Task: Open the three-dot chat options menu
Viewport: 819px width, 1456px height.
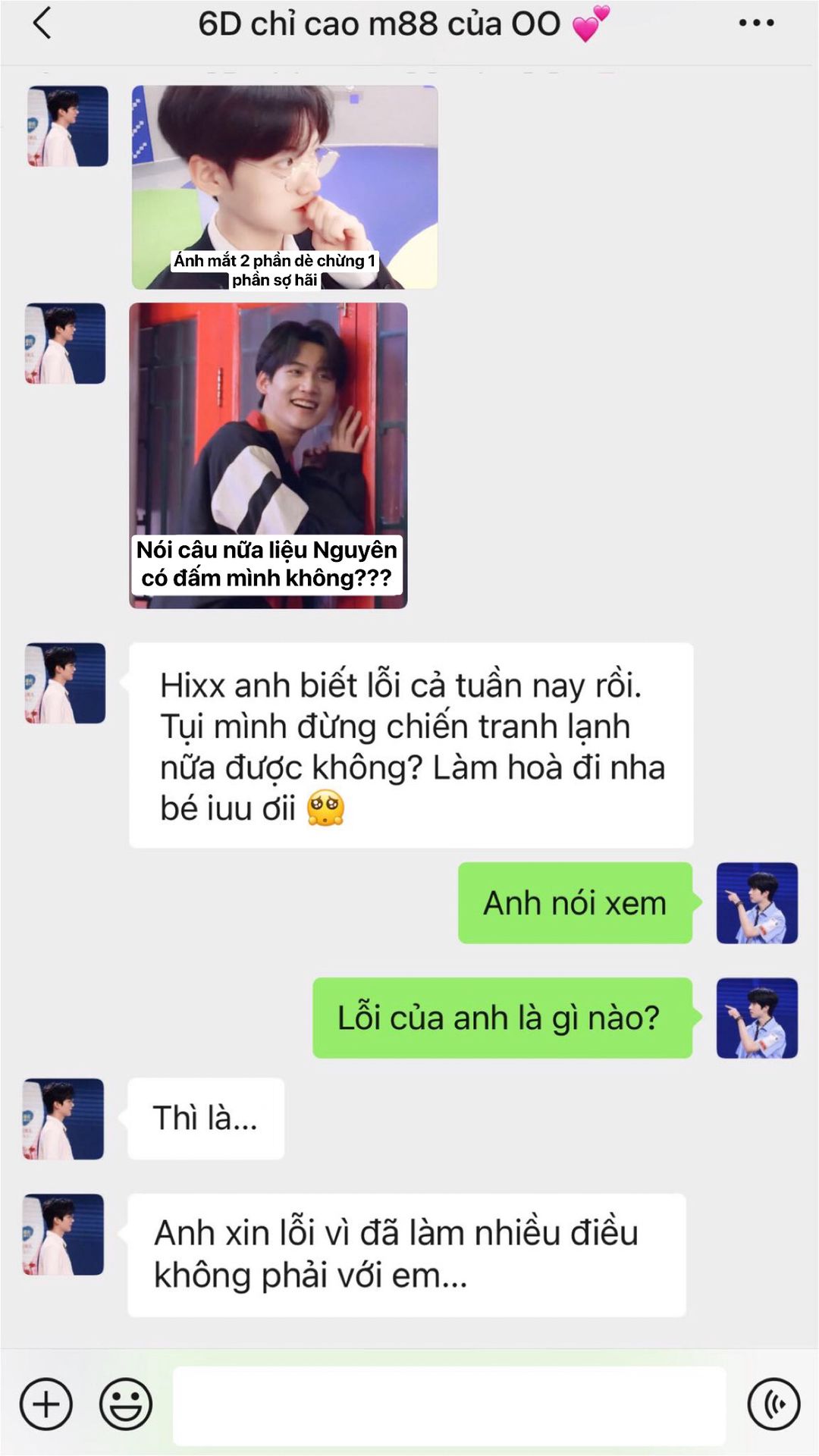Action: [756, 23]
